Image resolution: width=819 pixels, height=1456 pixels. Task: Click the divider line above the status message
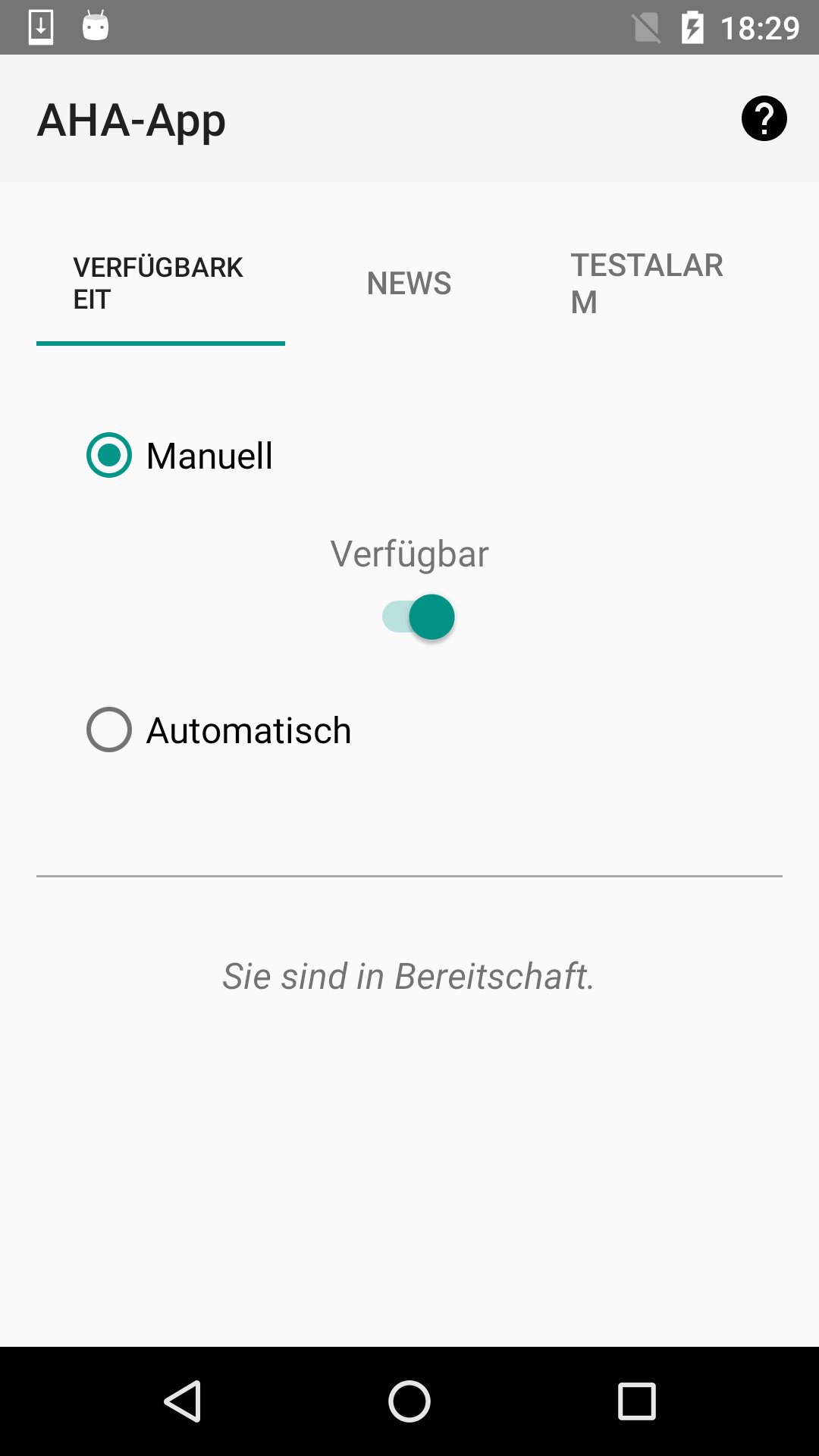tap(409, 875)
